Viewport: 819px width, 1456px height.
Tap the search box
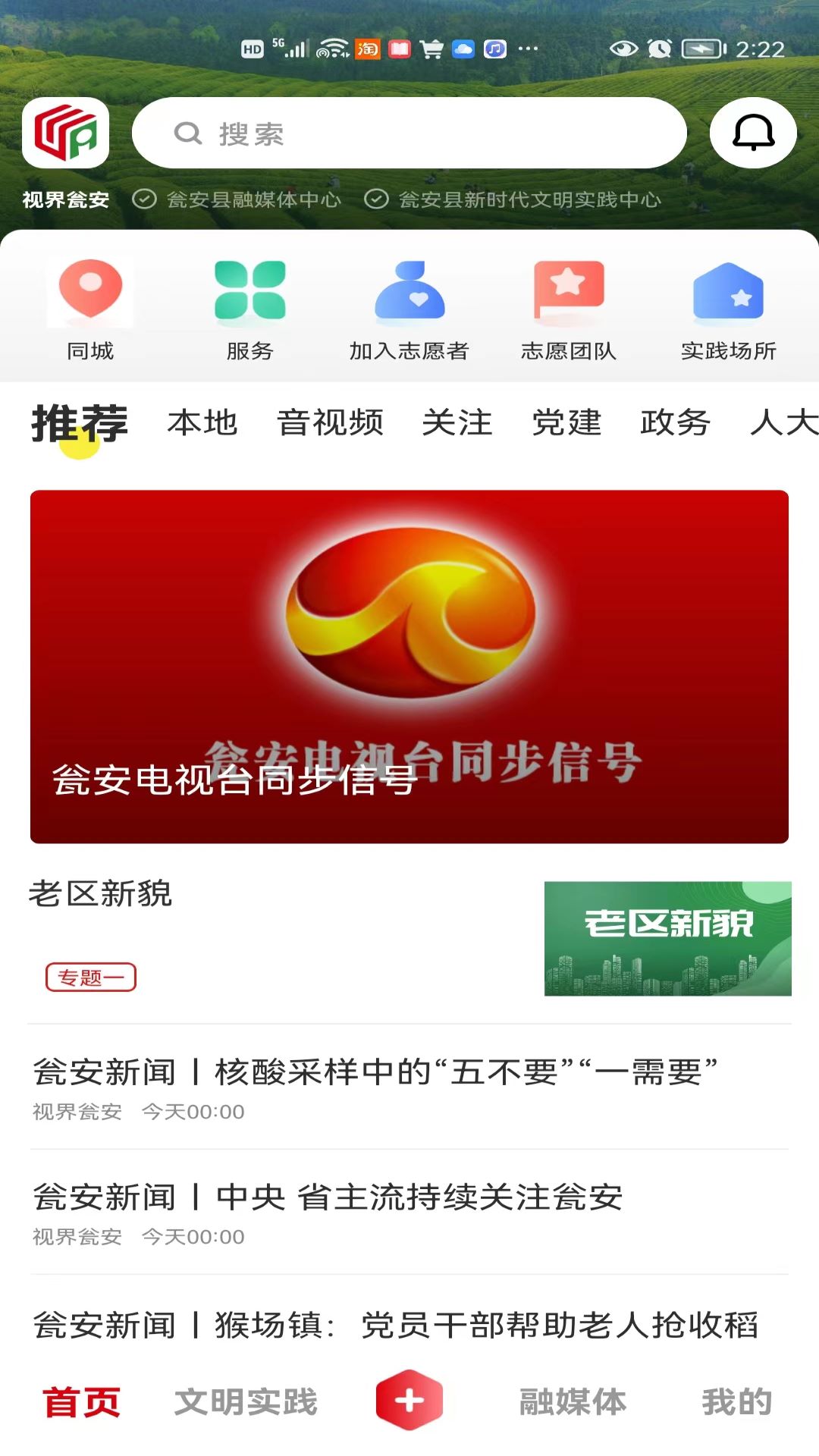click(x=409, y=133)
